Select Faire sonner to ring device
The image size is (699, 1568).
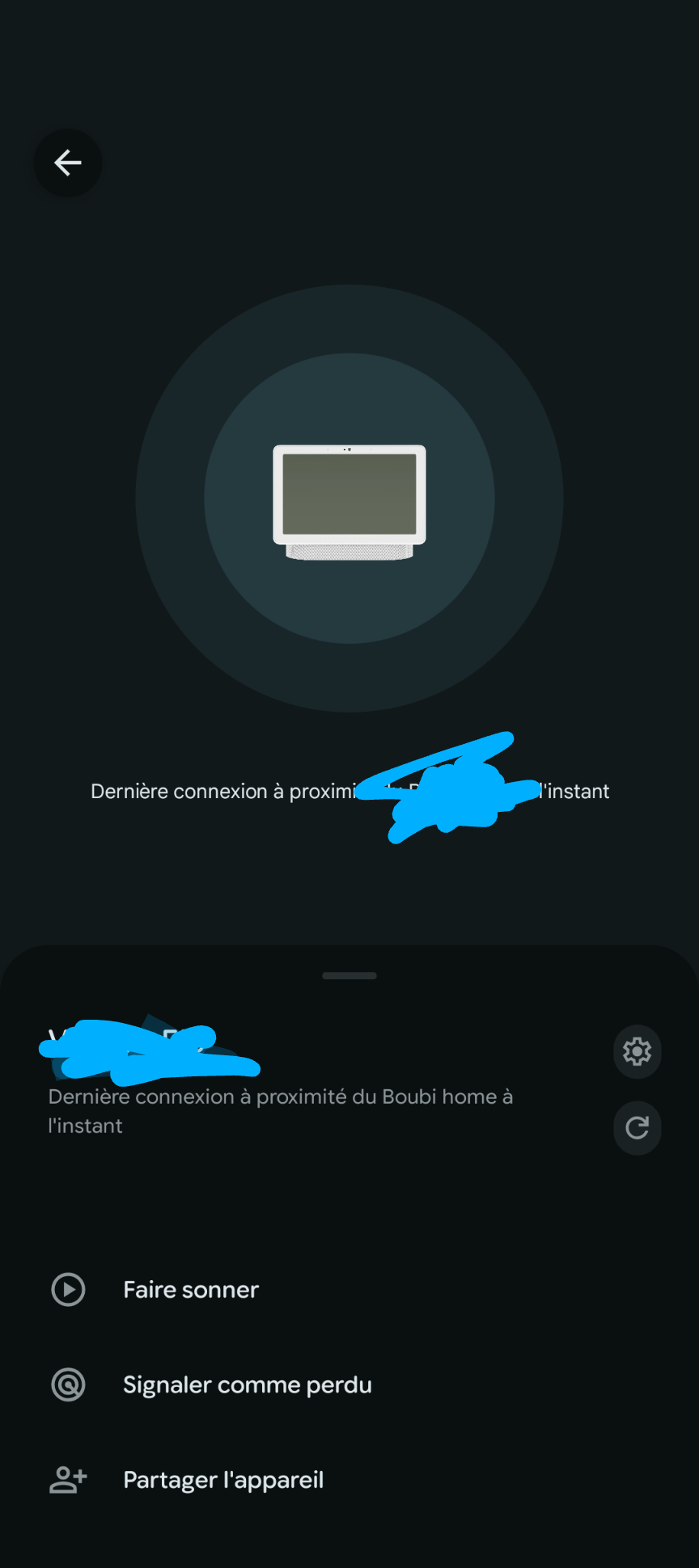point(191,1290)
